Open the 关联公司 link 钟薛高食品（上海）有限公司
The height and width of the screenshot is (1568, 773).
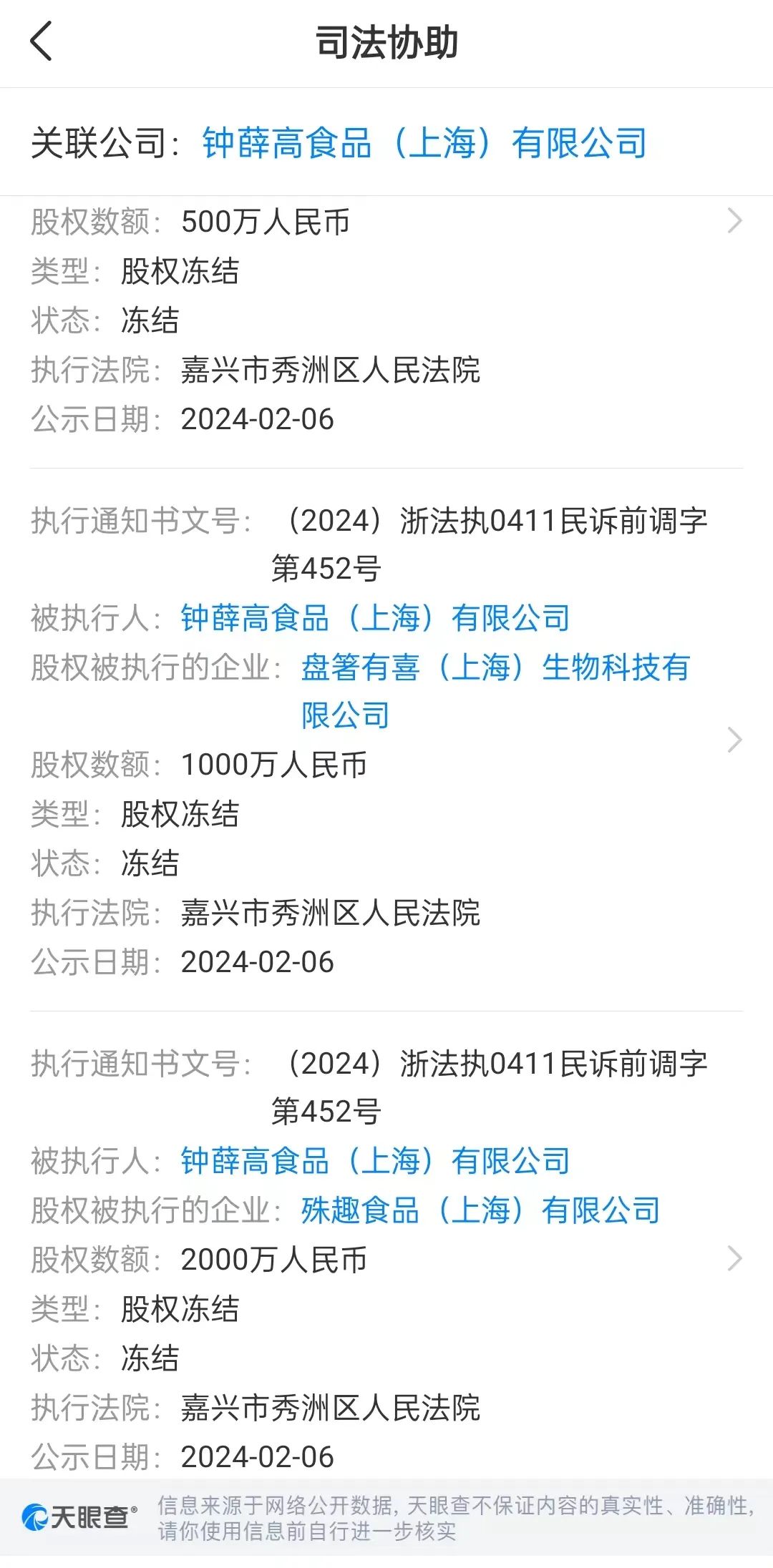click(424, 143)
